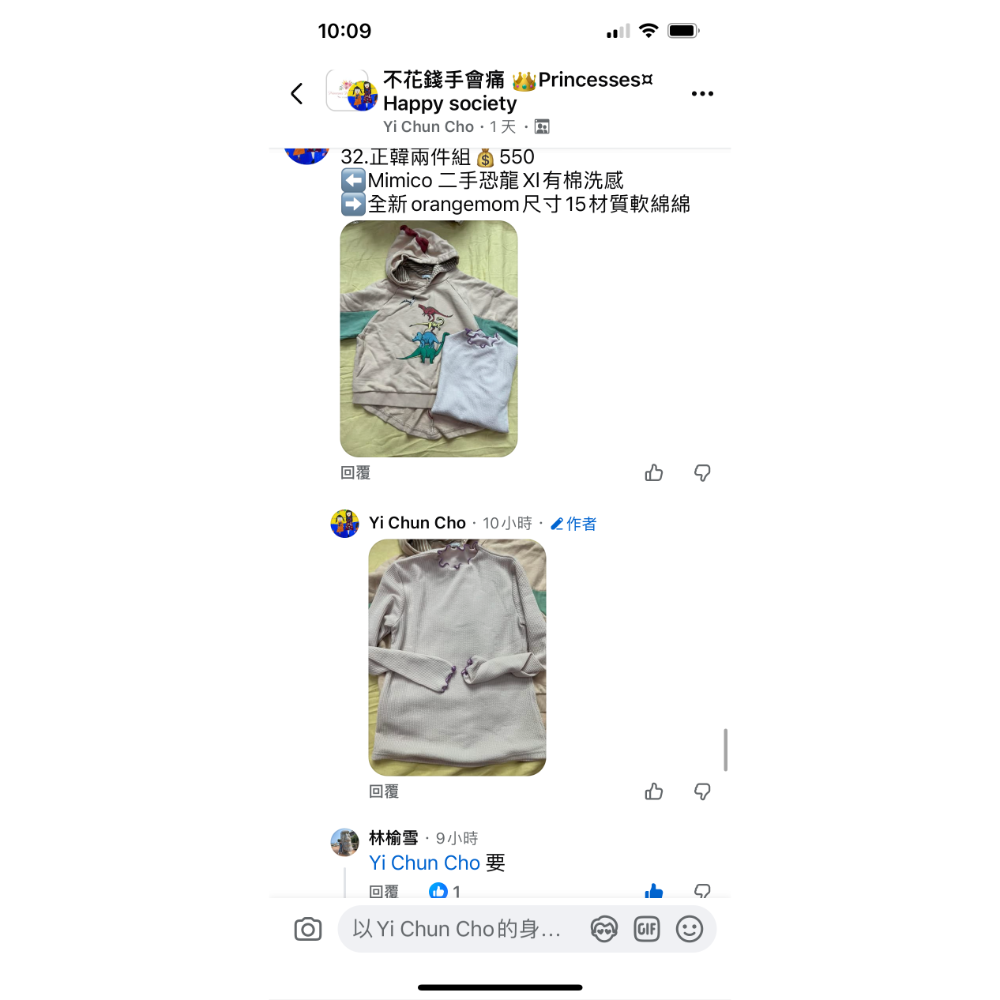Open the group's profile picture in header
The width and height of the screenshot is (1000, 1000).
(351, 92)
